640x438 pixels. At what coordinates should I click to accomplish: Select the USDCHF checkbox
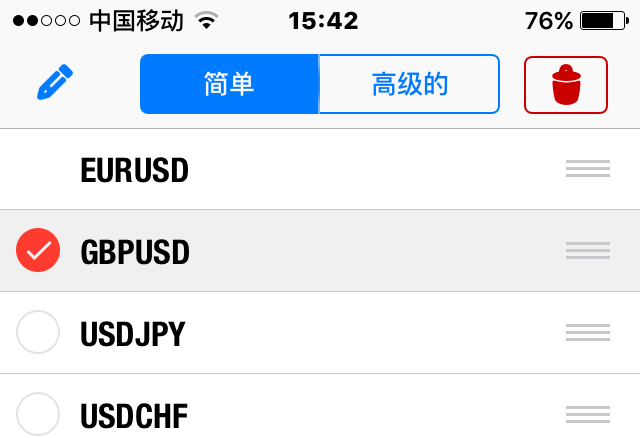point(38,413)
